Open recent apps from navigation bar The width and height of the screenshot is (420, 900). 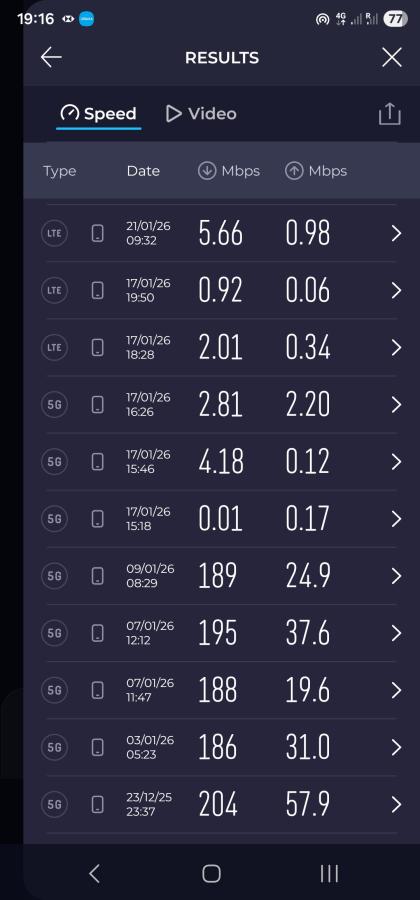pyautogui.click(x=329, y=874)
